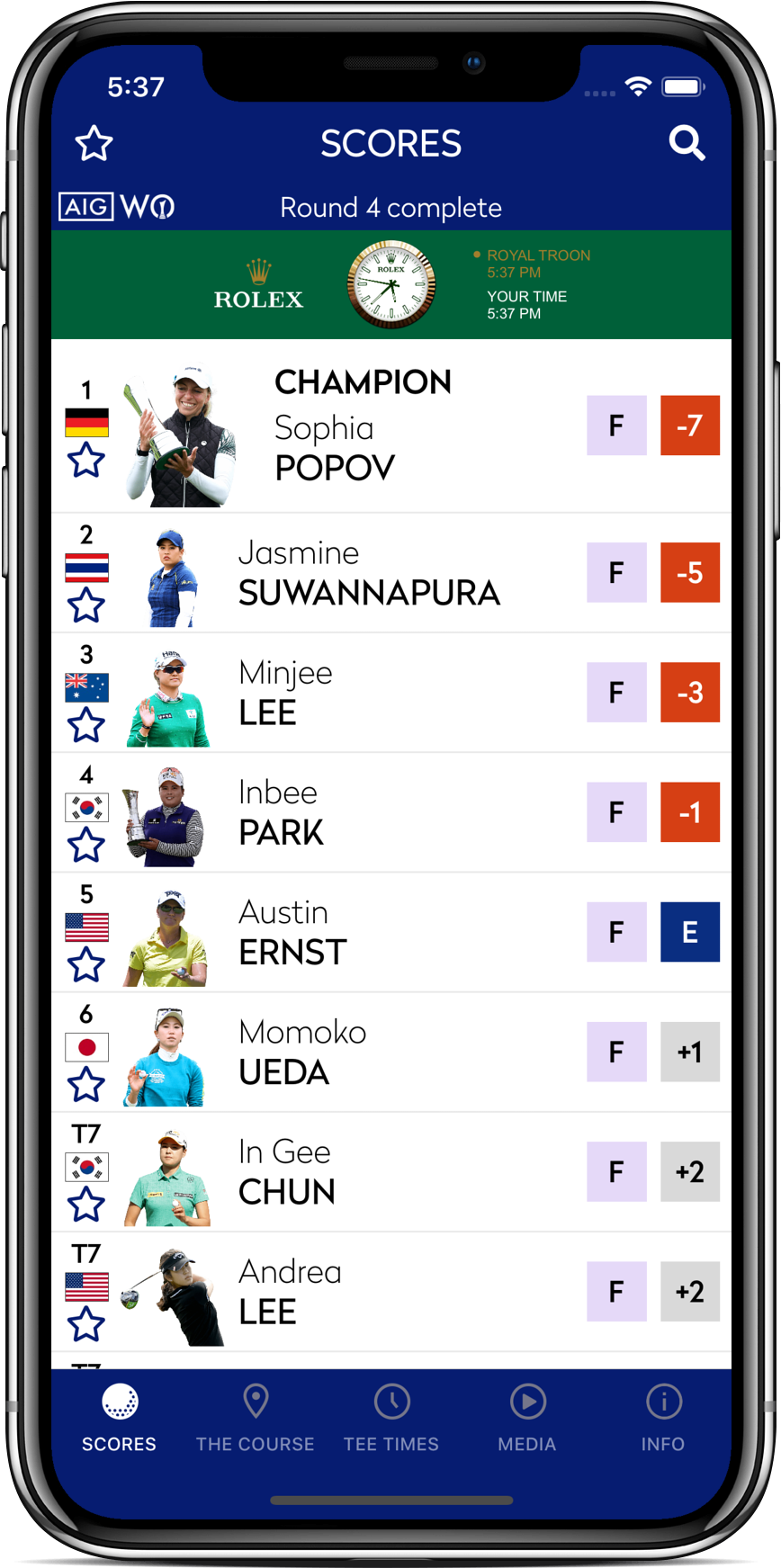
Task: Add Momoko Ueda to favorites
Action: coord(86,1085)
